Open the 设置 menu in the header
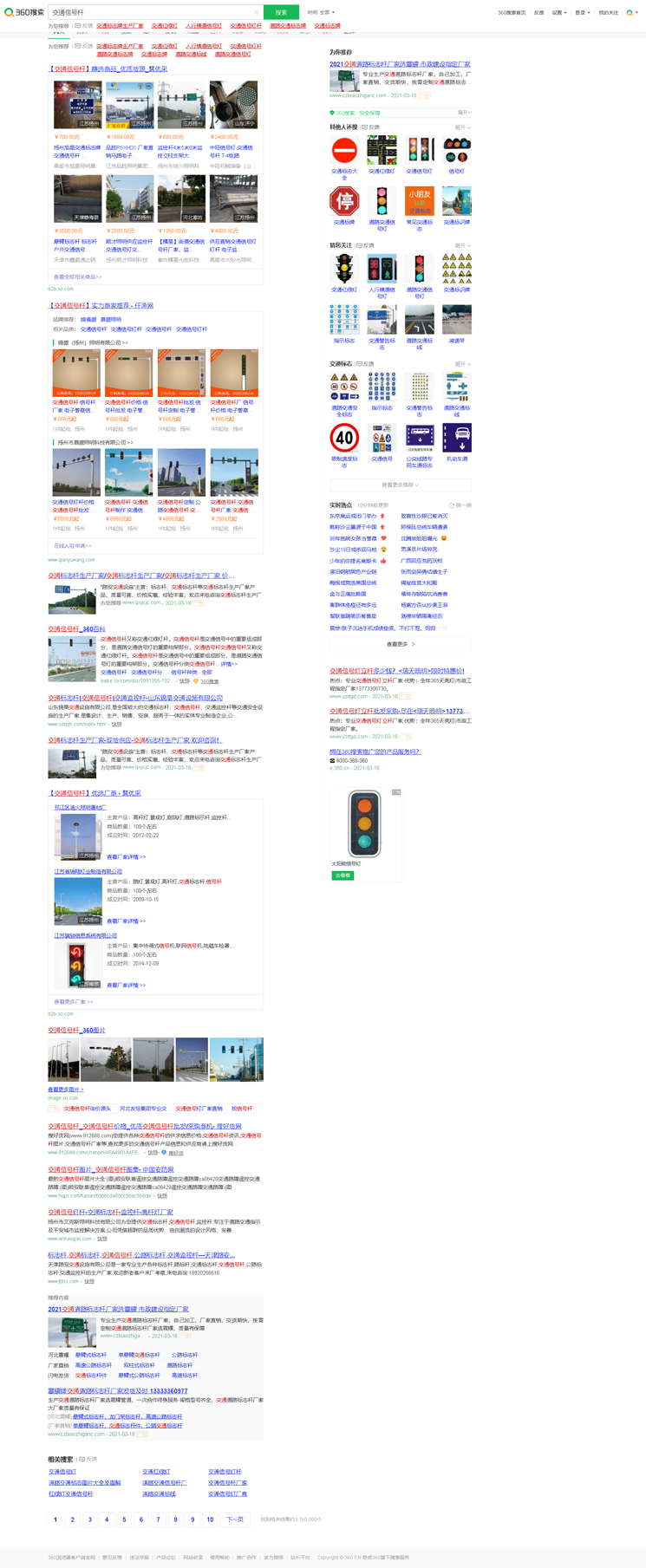 click(x=559, y=13)
